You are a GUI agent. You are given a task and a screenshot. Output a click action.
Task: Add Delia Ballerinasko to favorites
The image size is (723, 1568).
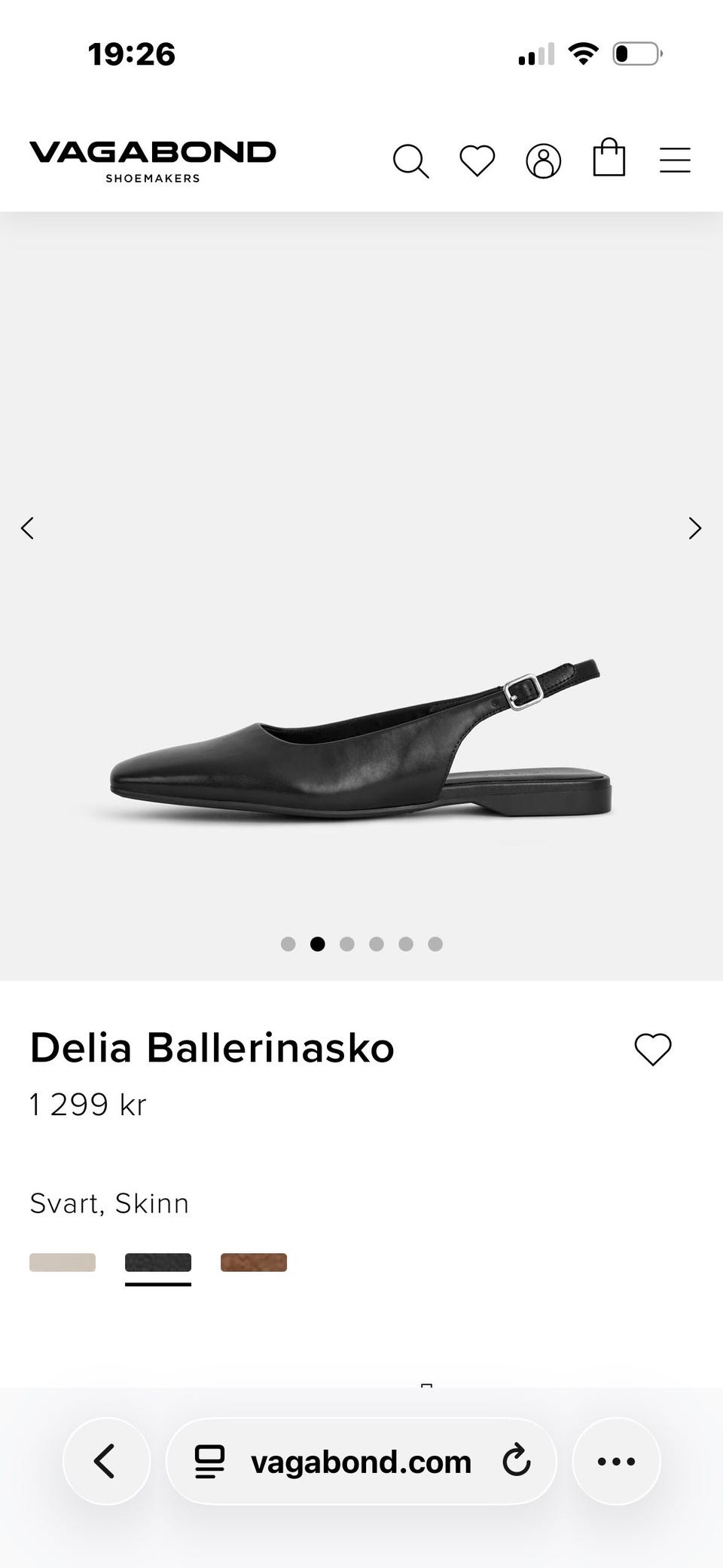pyautogui.click(x=652, y=1049)
